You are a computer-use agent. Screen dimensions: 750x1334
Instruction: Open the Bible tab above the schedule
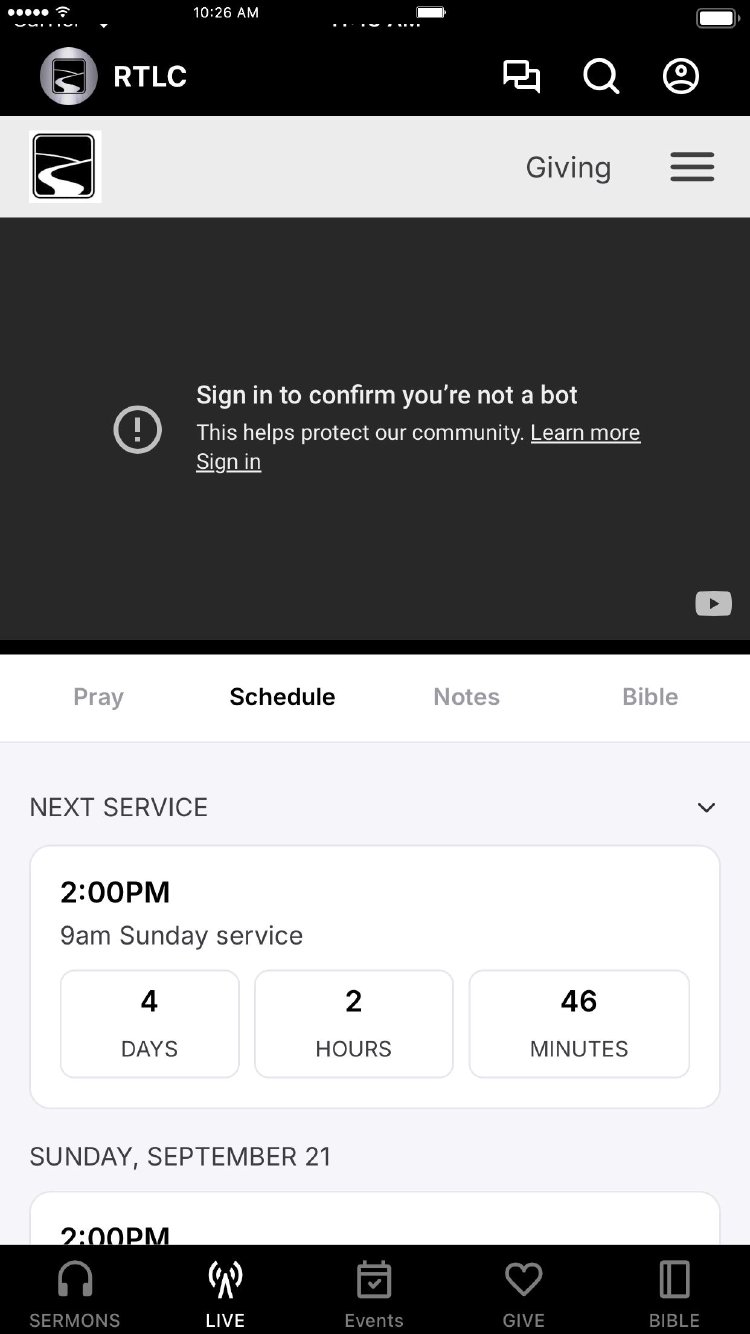point(650,697)
